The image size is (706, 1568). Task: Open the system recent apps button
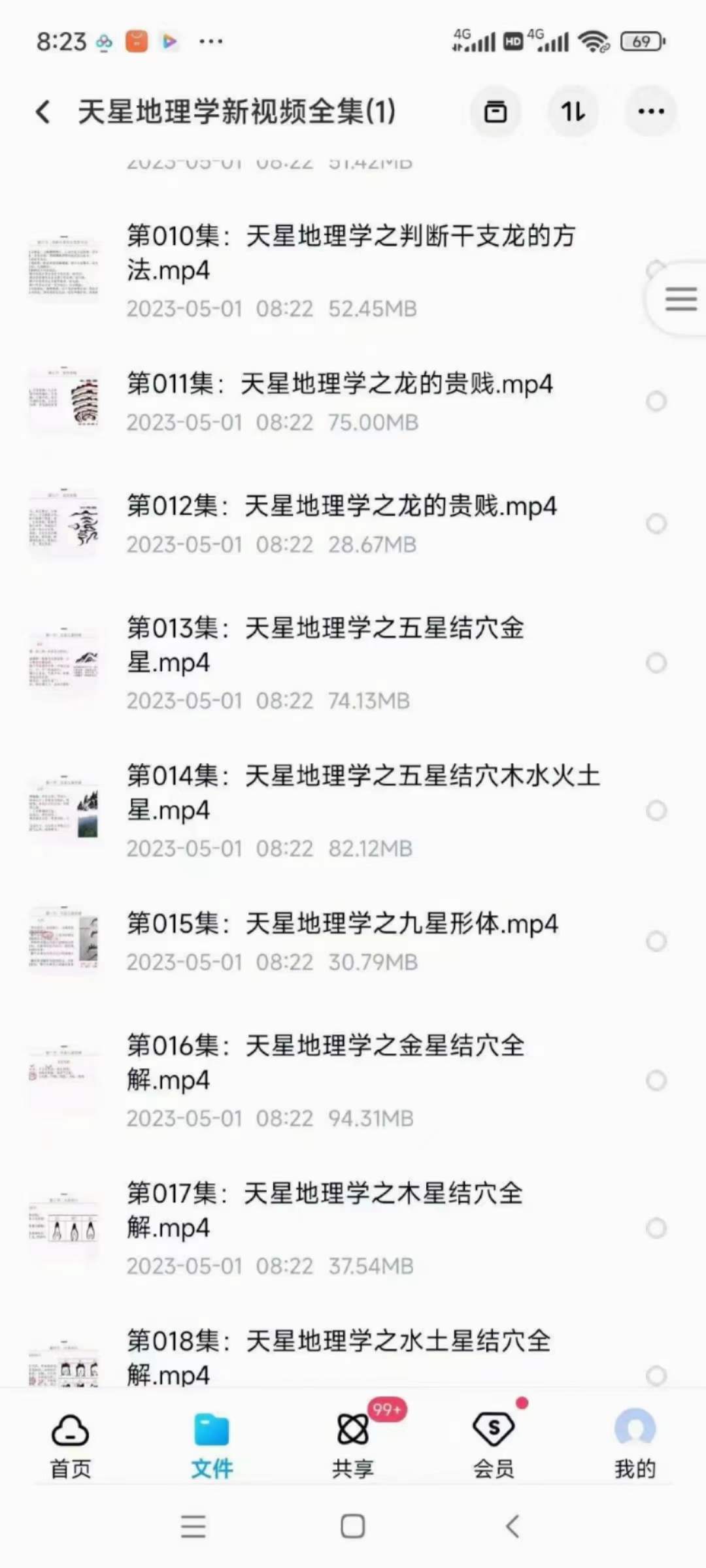click(193, 1527)
